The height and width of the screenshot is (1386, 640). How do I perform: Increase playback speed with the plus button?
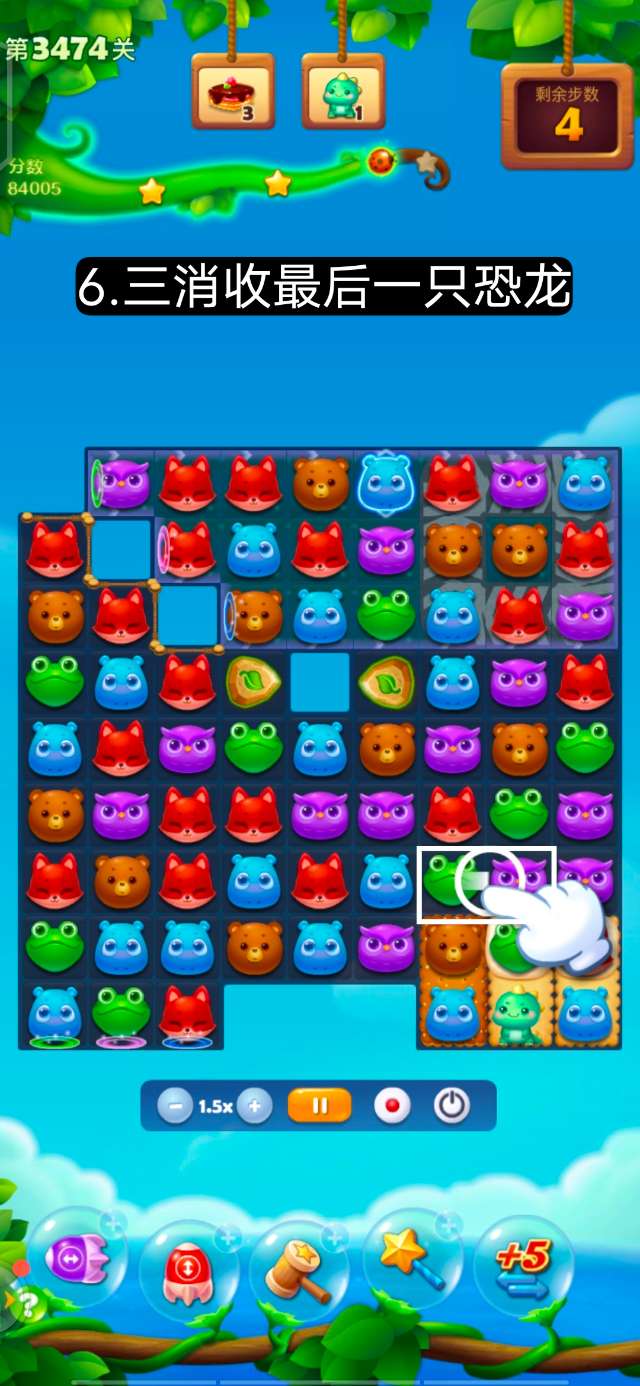[255, 1106]
